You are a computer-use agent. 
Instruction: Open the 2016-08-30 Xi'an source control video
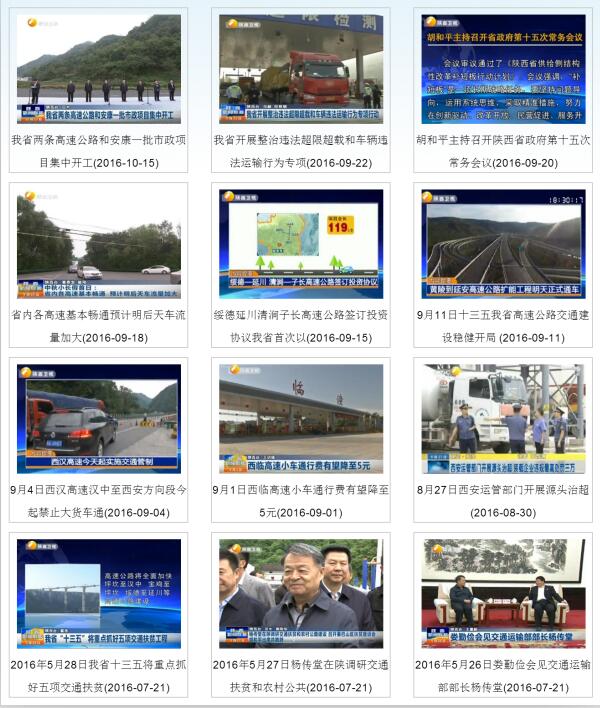pyautogui.click(x=502, y=417)
